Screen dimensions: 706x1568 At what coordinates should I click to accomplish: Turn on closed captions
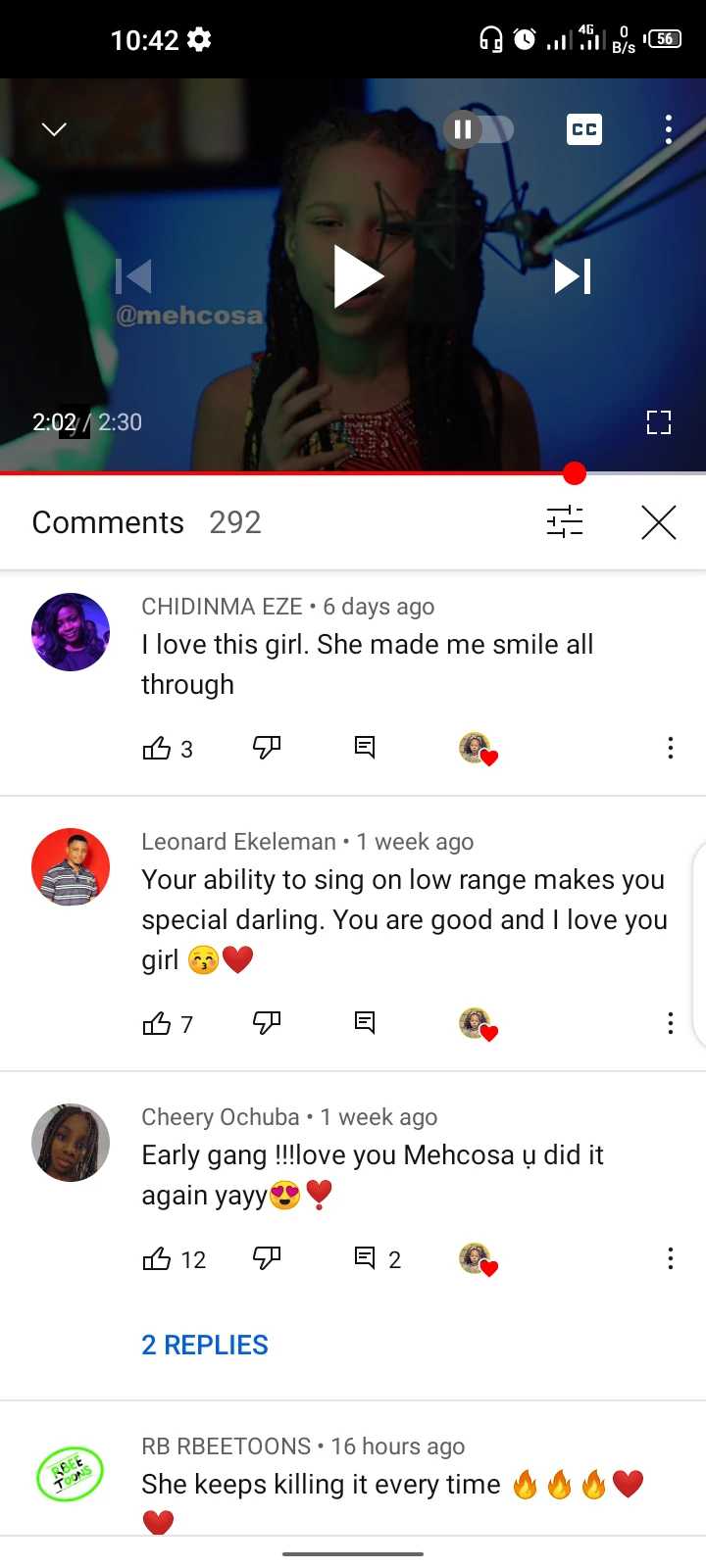584,129
